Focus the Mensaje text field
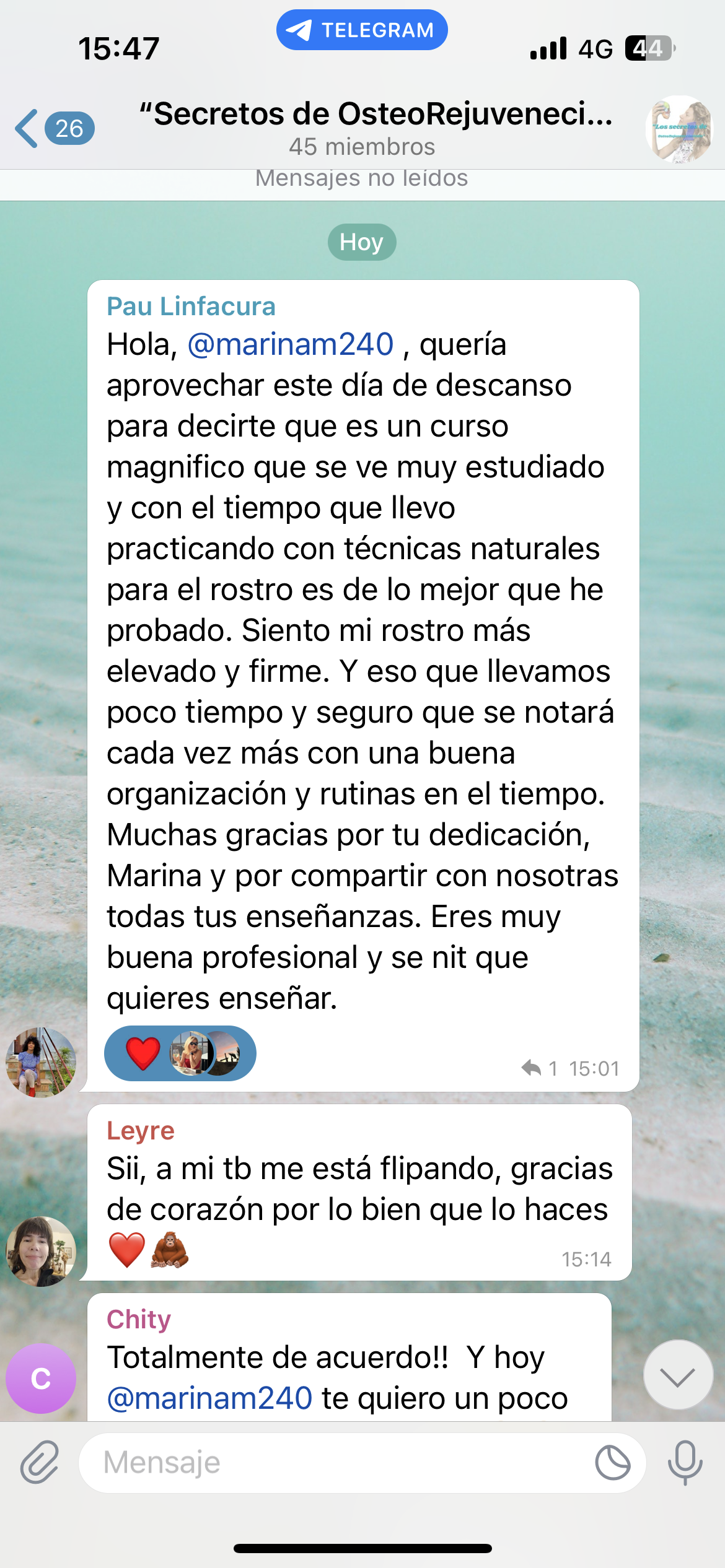Screen dimensions: 725x1568 [335, 1463]
